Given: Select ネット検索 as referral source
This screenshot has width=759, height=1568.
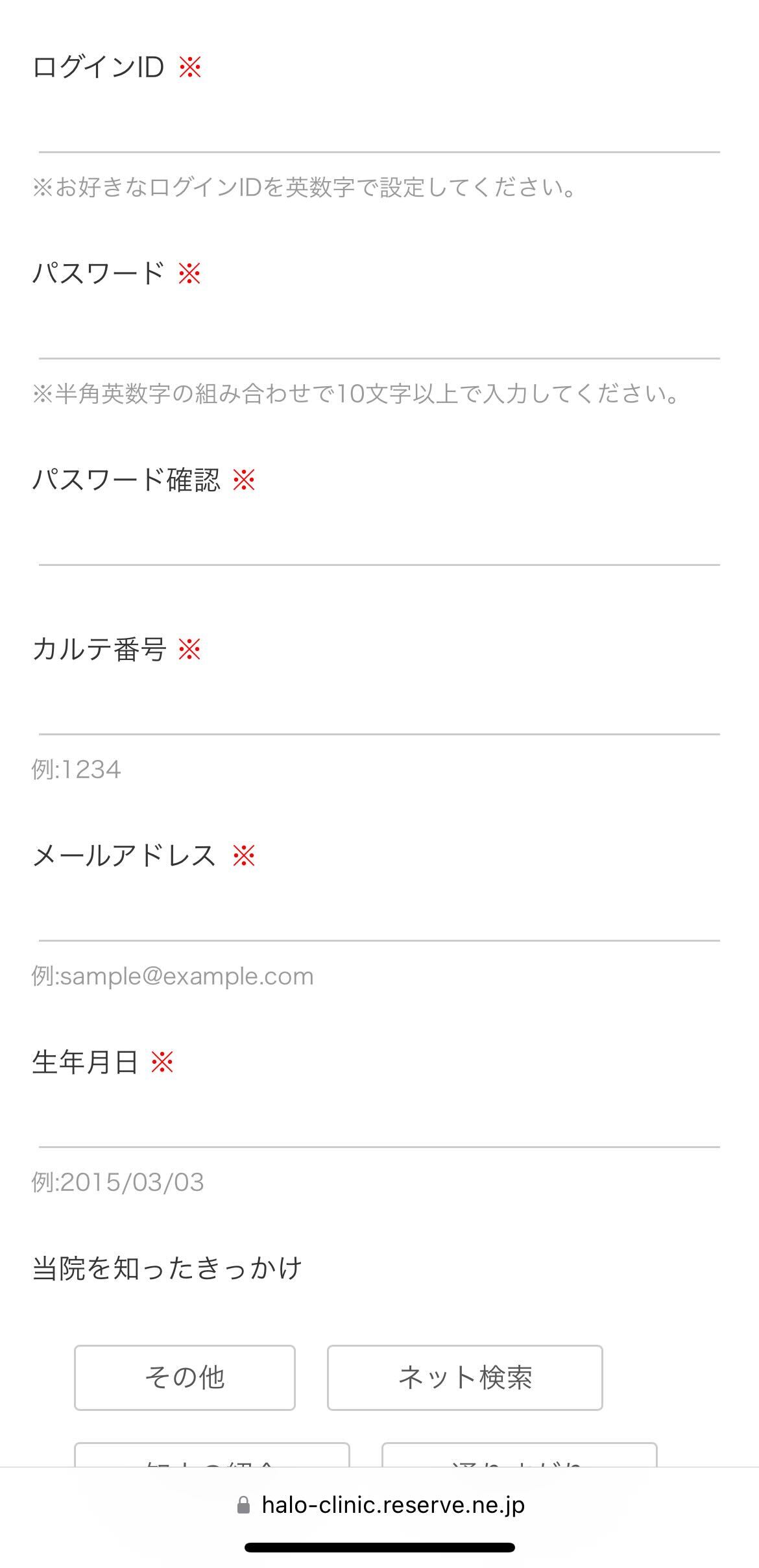Looking at the screenshot, I should click(464, 1378).
